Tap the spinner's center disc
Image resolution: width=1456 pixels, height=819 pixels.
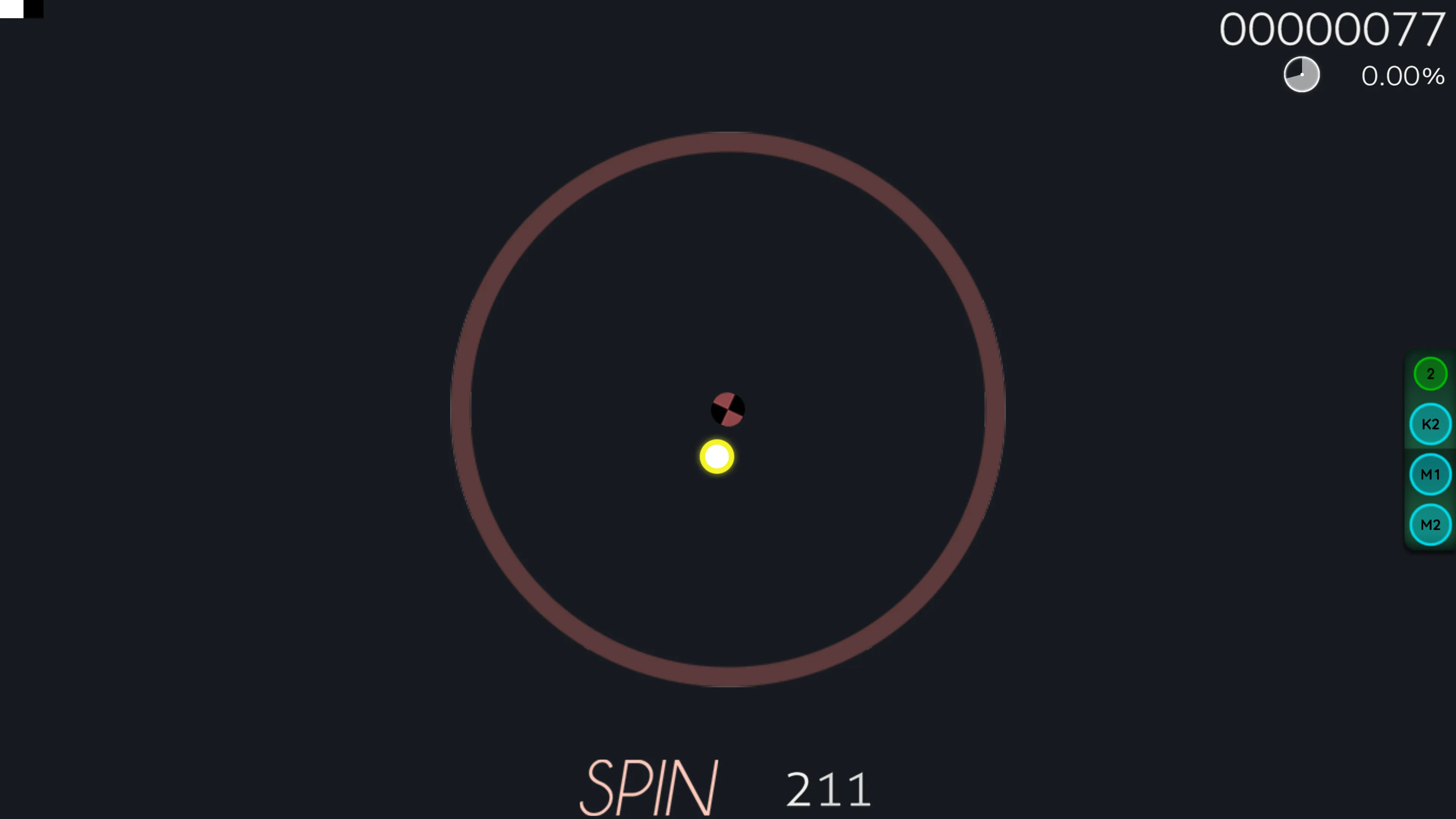[x=728, y=409]
